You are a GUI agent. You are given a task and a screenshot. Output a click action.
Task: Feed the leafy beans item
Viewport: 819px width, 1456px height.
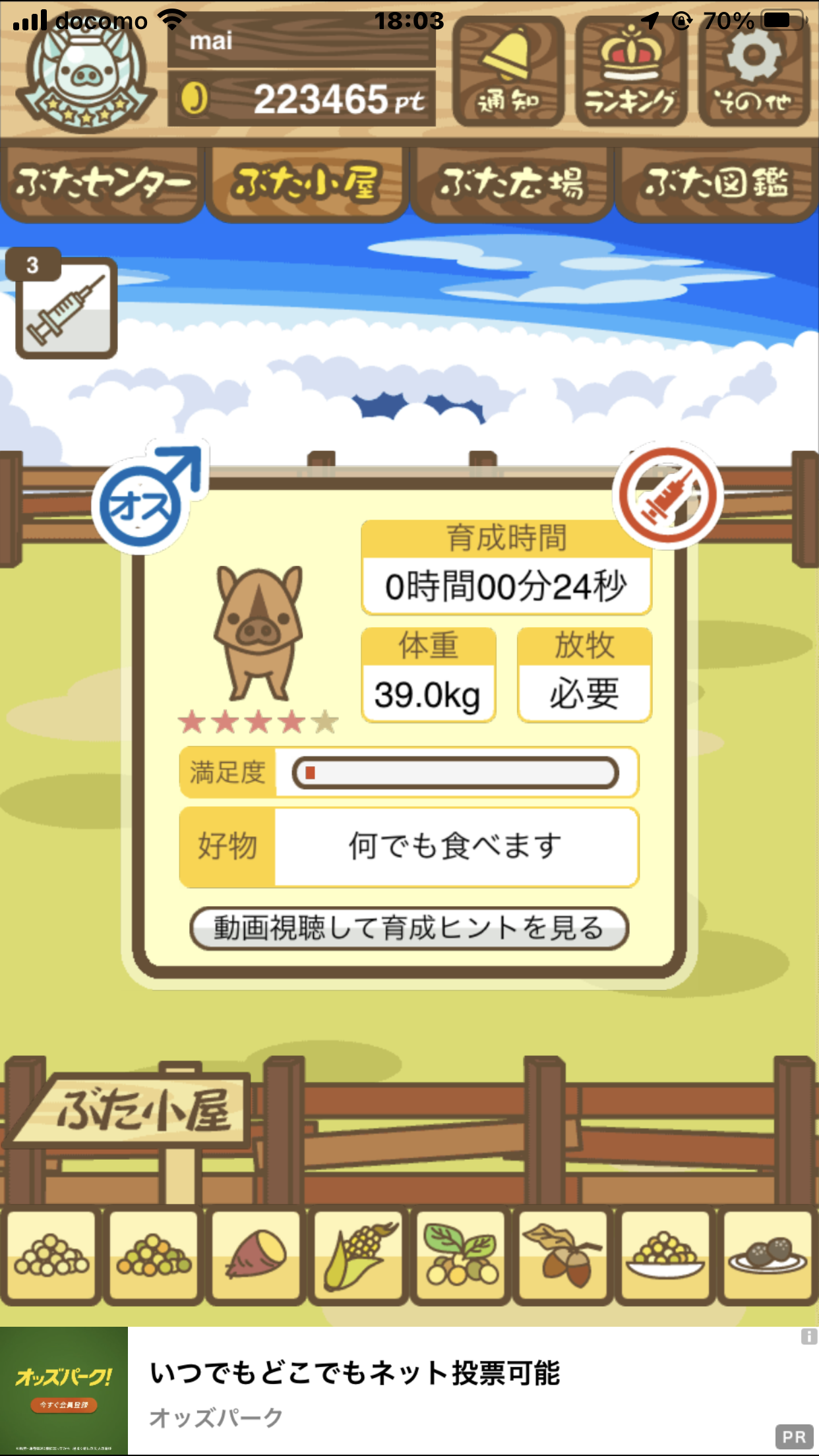click(460, 1255)
